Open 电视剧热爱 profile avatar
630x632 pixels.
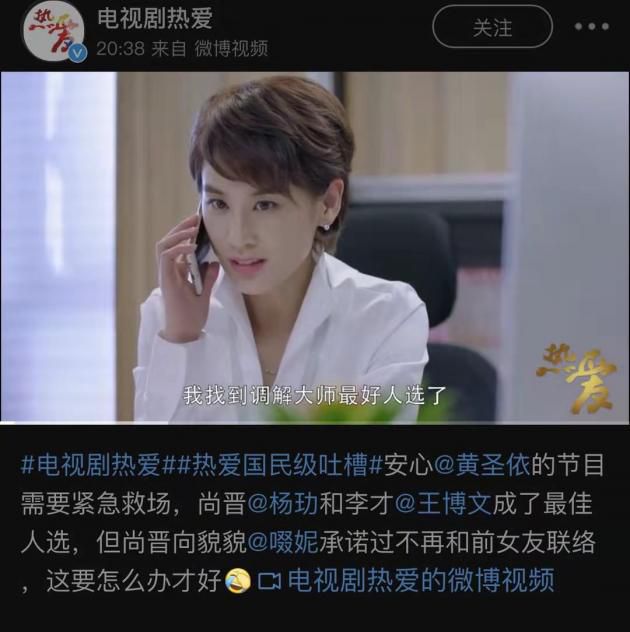pos(53,32)
